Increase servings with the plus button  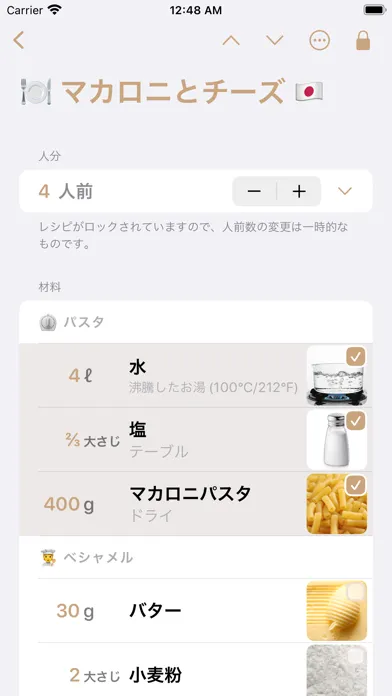tap(299, 191)
